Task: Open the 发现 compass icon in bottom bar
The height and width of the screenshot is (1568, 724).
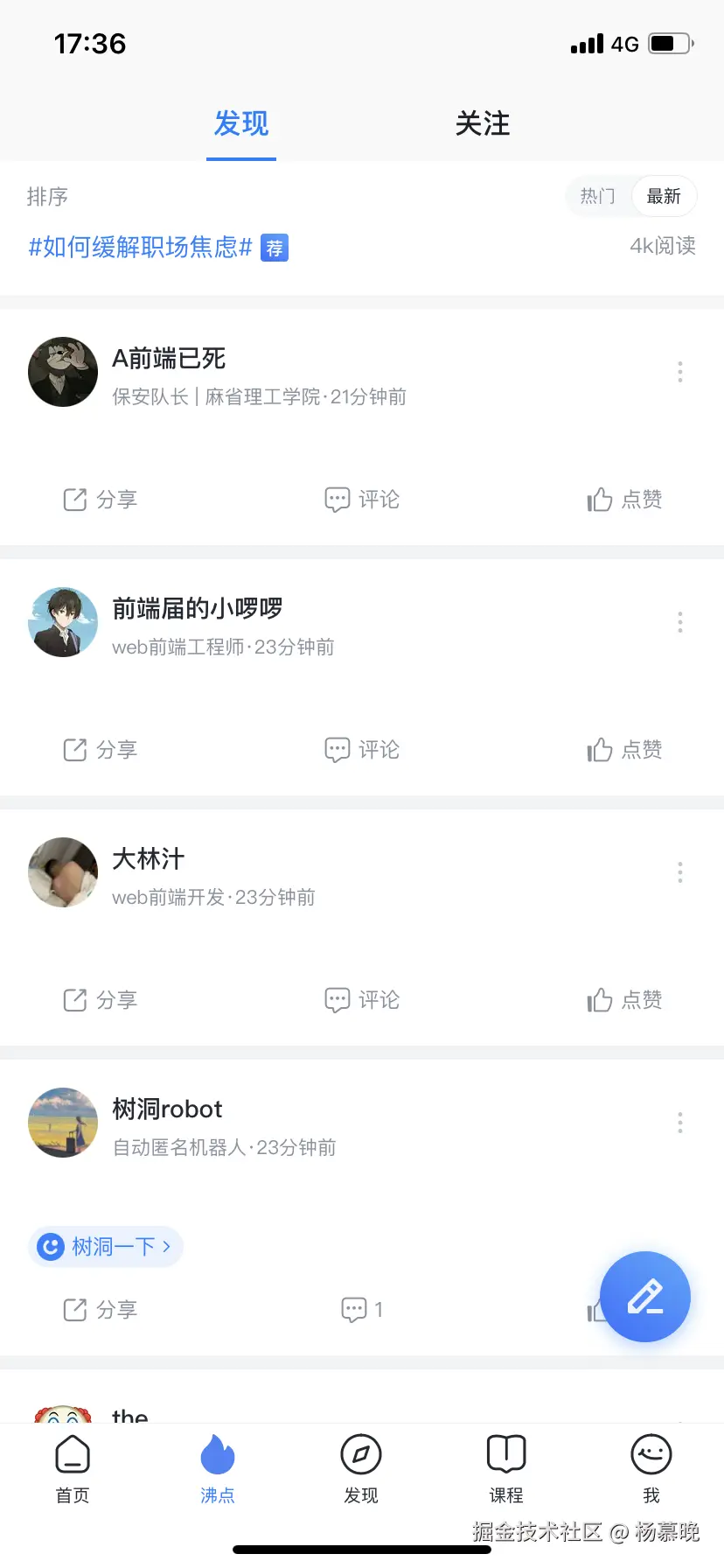Action: click(361, 1468)
